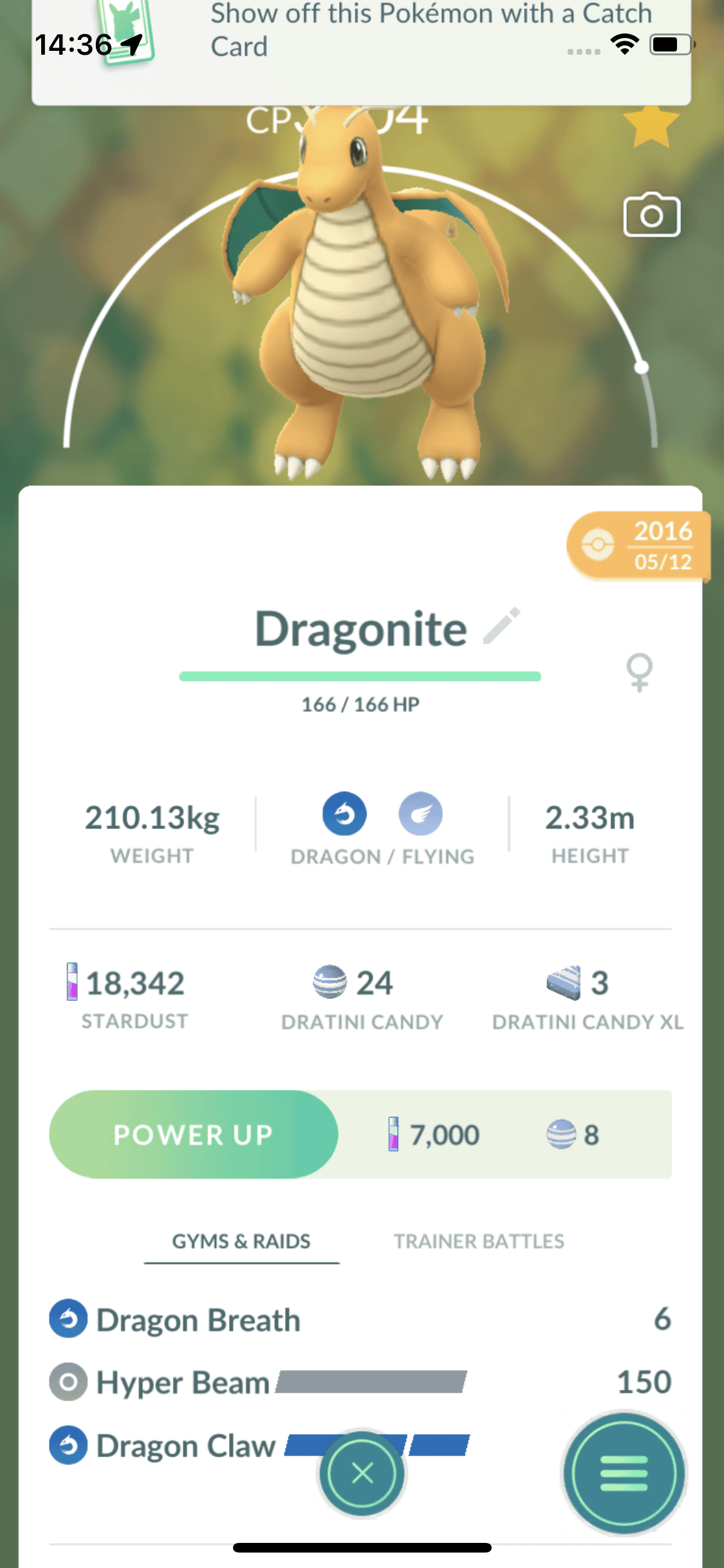
Task: Open the camera to photograph Dragonite
Action: 651,216
